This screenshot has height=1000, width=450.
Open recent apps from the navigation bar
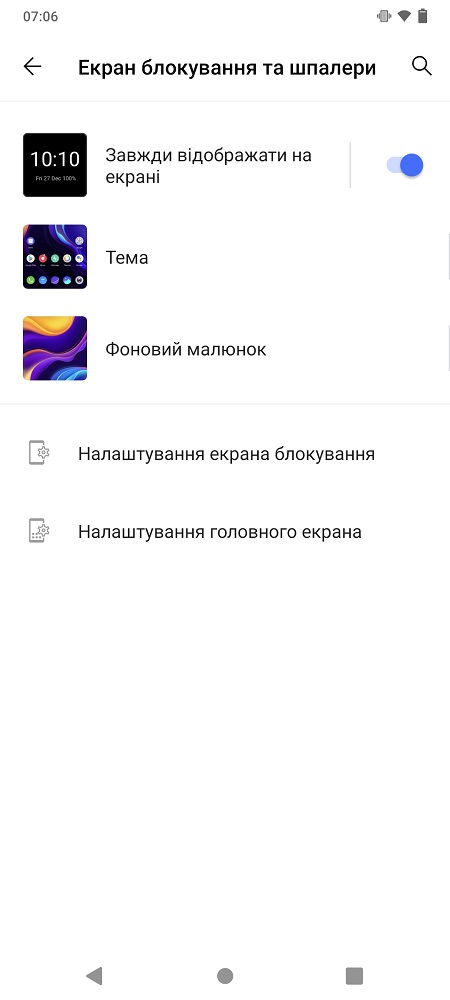[x=354, y=975]
